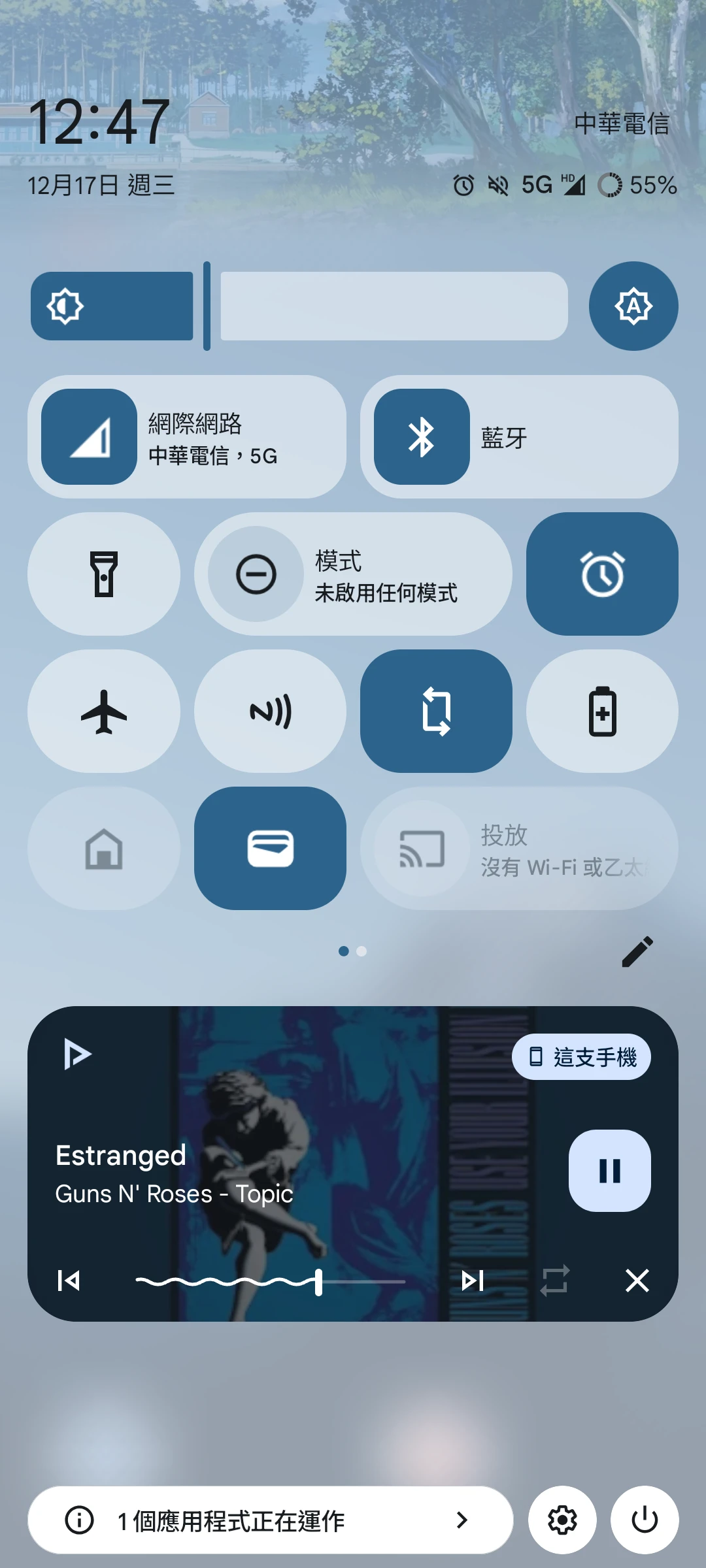Pause the song Estranged
Viewport: 706px width, 1568px height.
coord(609,1171)
